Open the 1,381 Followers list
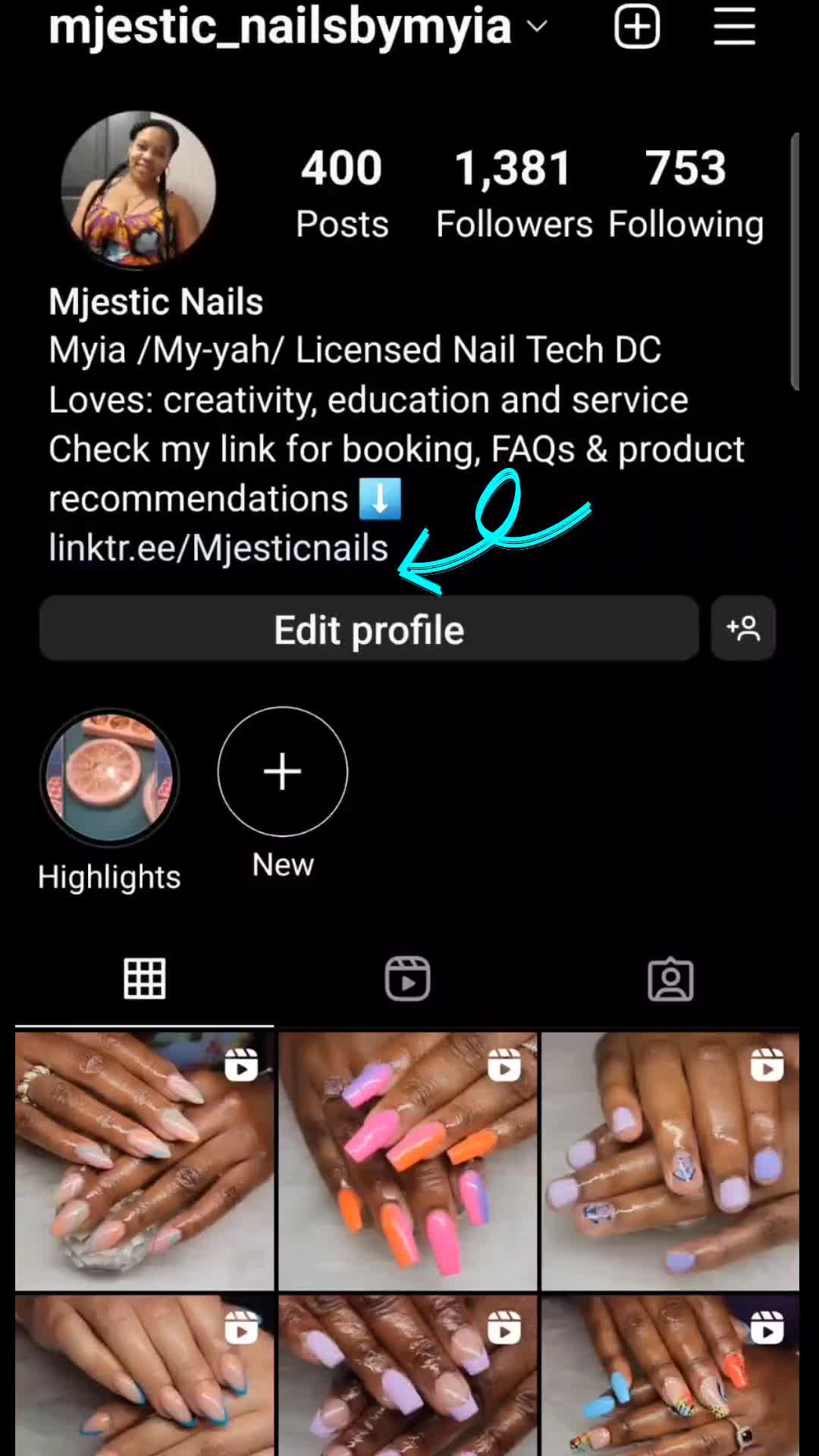This screenshot has width=819, height=1456. [x=513, y=193]
